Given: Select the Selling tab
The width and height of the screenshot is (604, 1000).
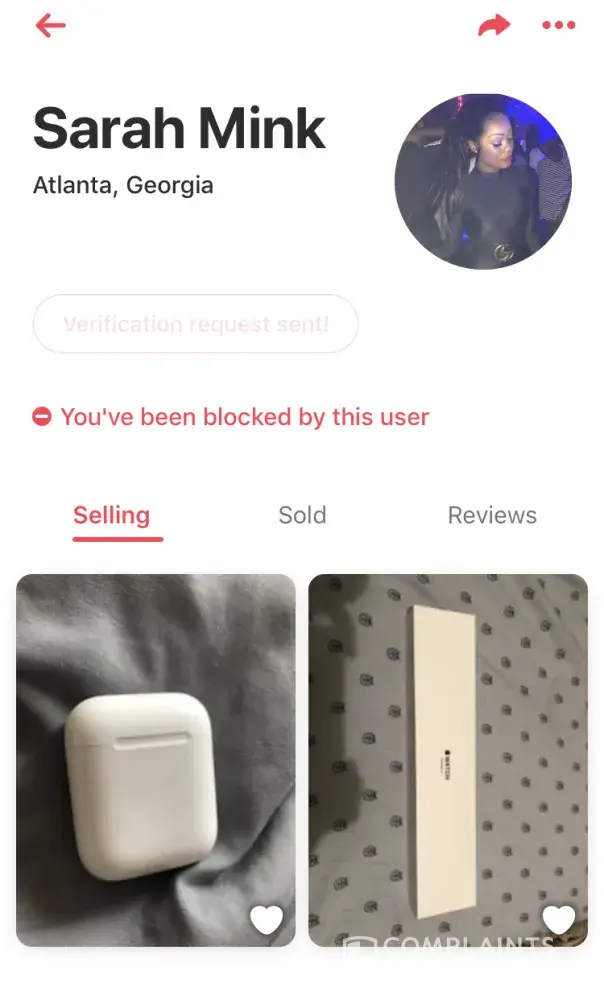Looking at the screenshot, I should click(111, 516).
